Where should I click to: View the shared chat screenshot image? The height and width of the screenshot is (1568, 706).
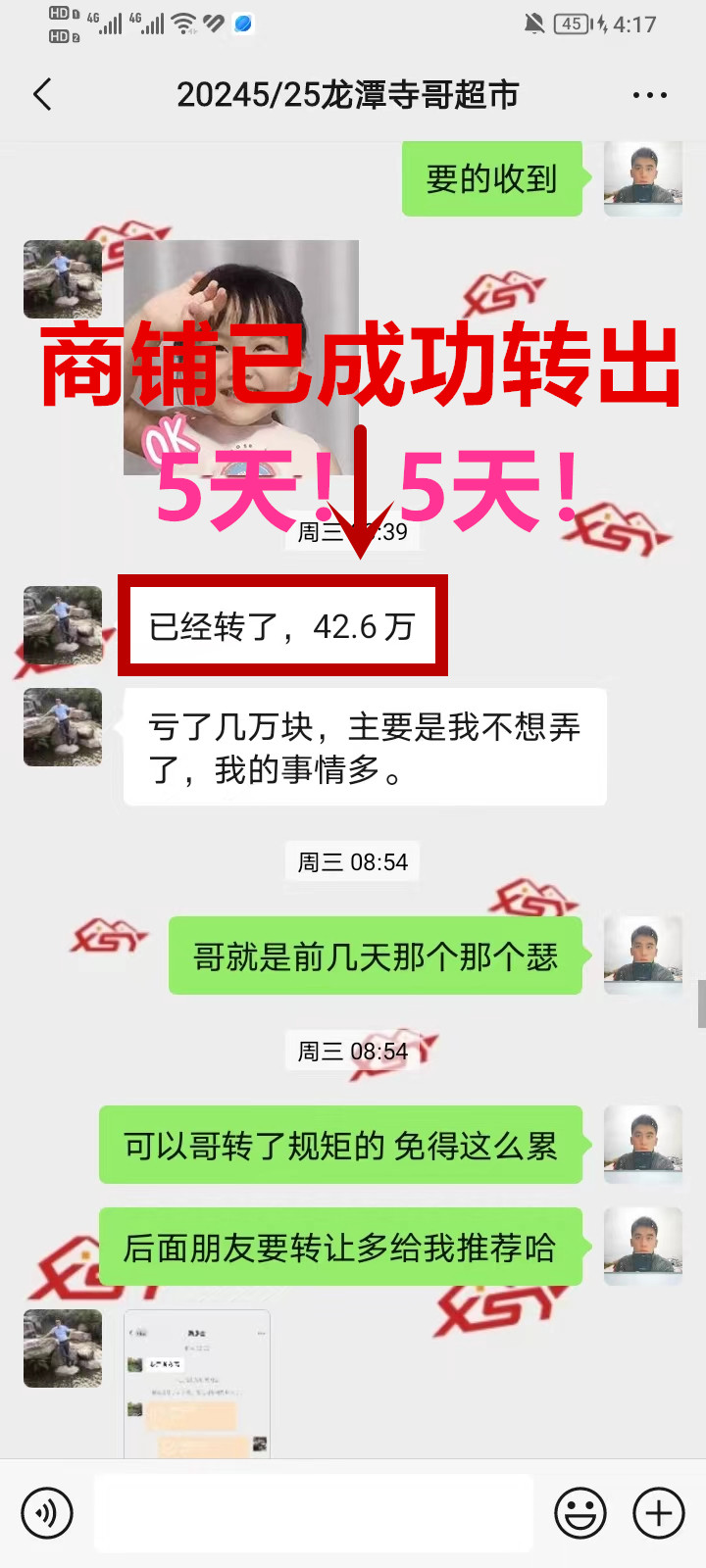click(196, 1384)
